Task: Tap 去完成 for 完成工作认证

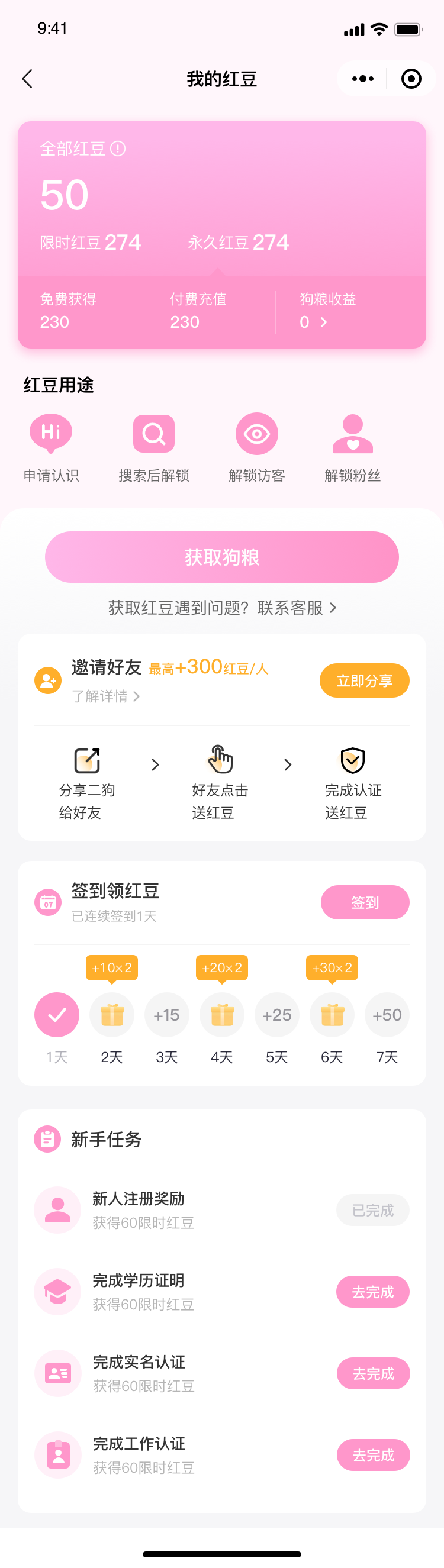Action: coord(373,1455)
